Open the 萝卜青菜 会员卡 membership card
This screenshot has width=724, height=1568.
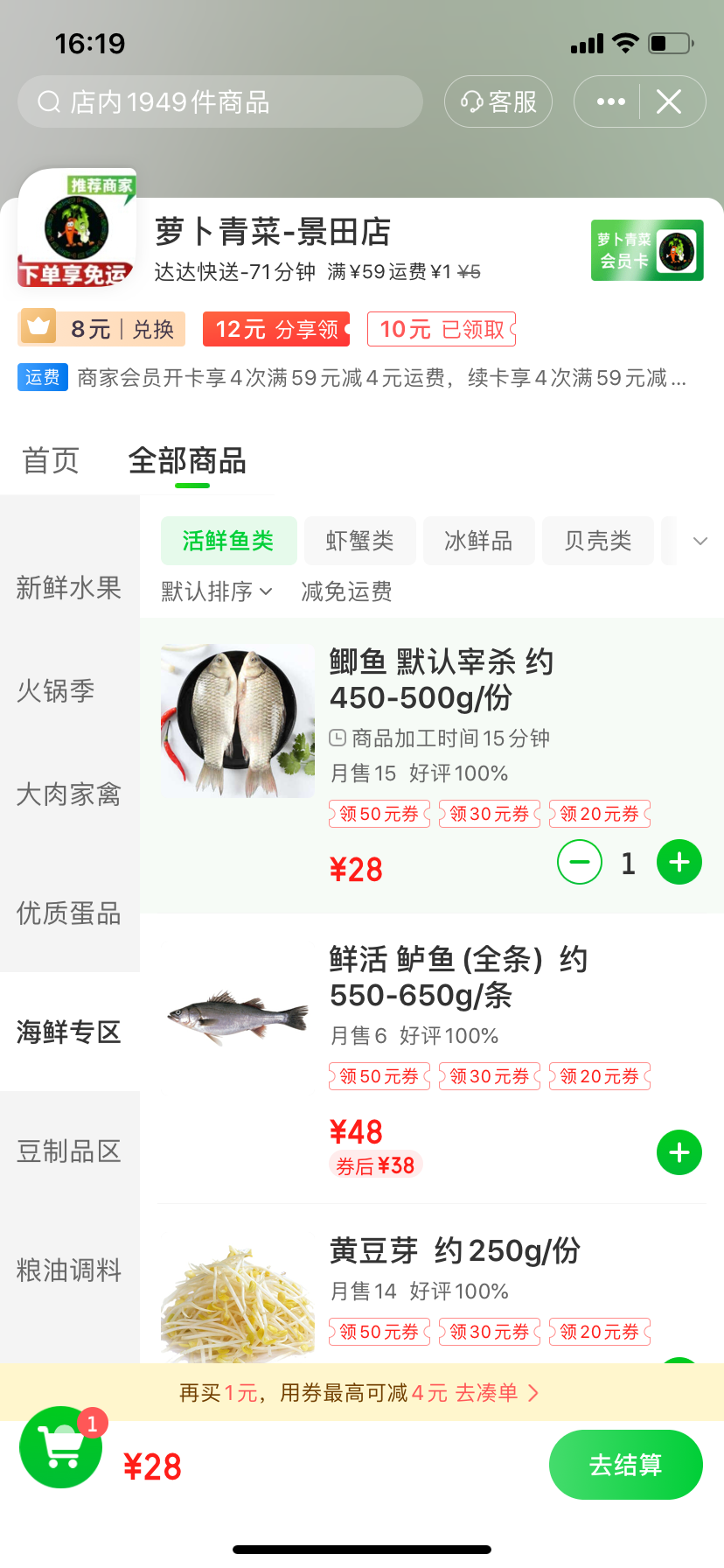[647, 250]
